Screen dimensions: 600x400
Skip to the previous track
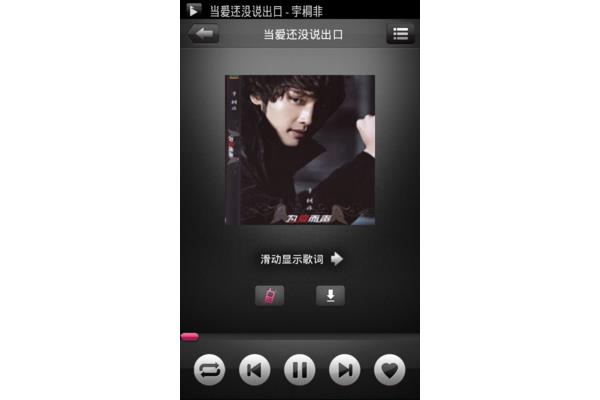(254, 369)
